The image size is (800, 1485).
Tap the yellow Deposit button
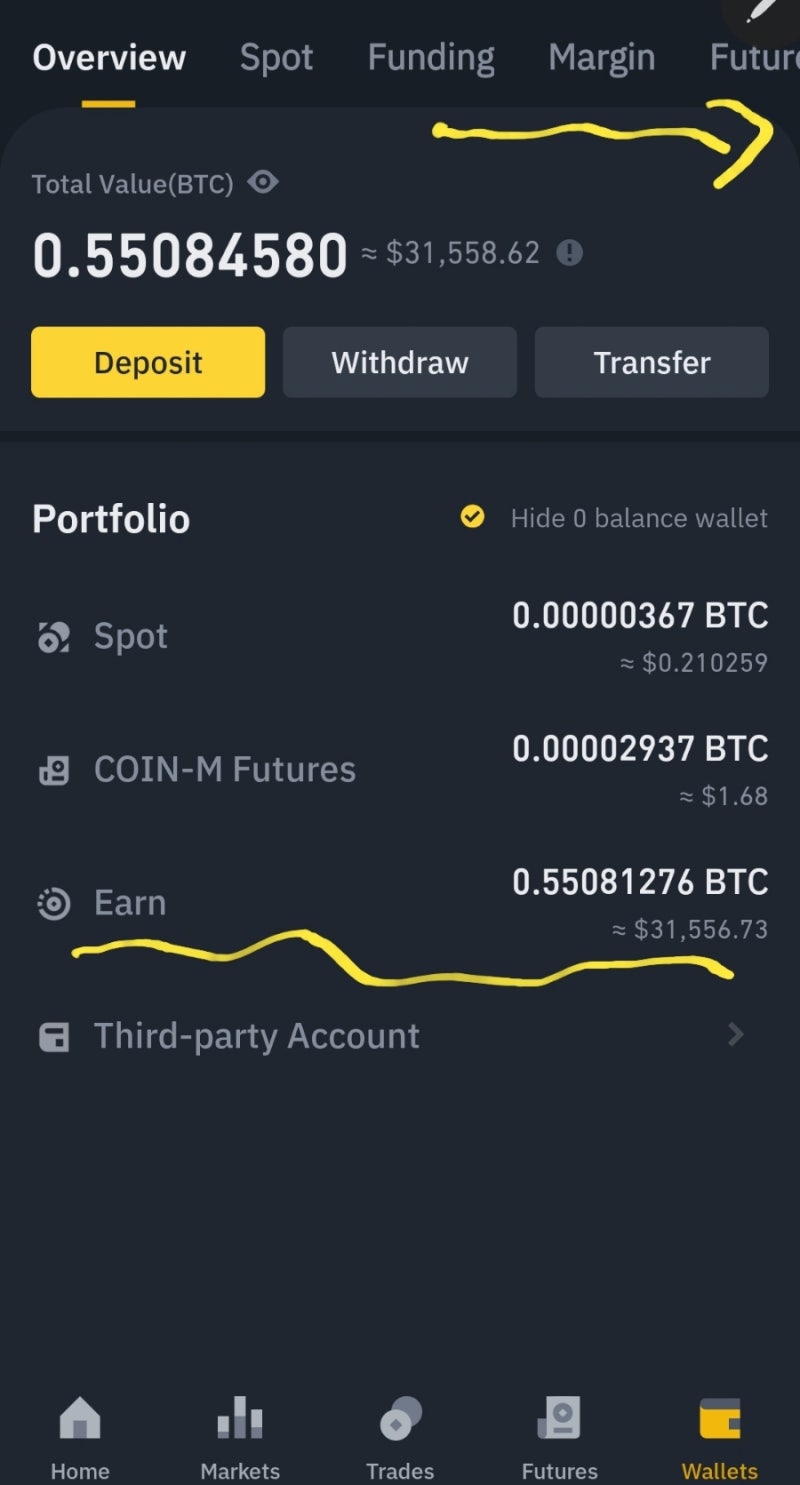148,362
